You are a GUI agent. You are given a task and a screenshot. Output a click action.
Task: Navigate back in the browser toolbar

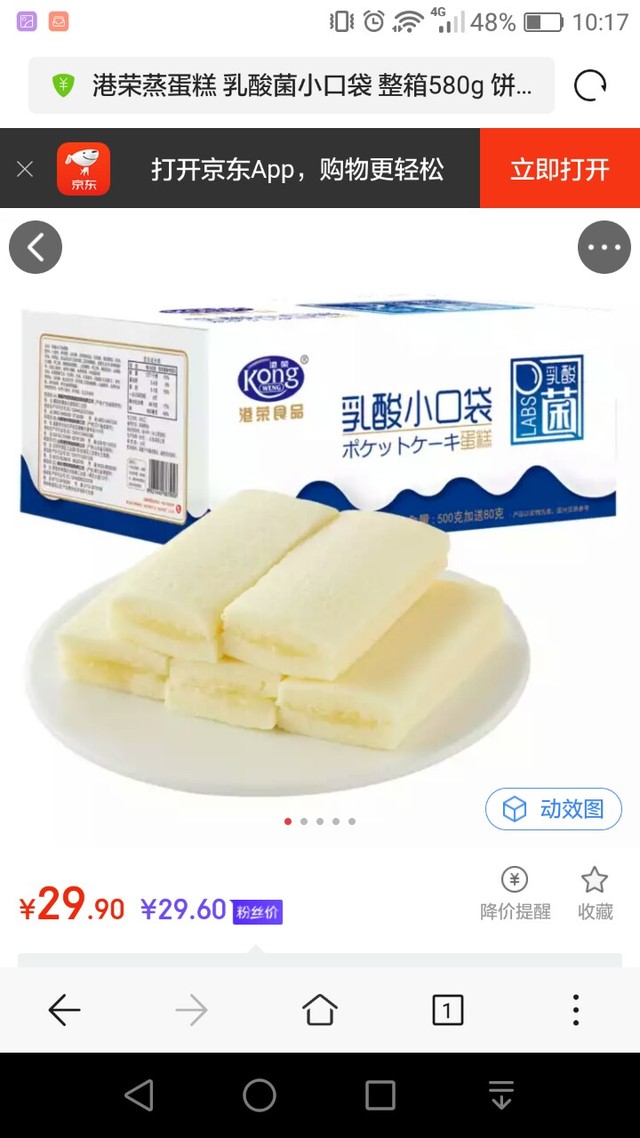(65, 1010)
